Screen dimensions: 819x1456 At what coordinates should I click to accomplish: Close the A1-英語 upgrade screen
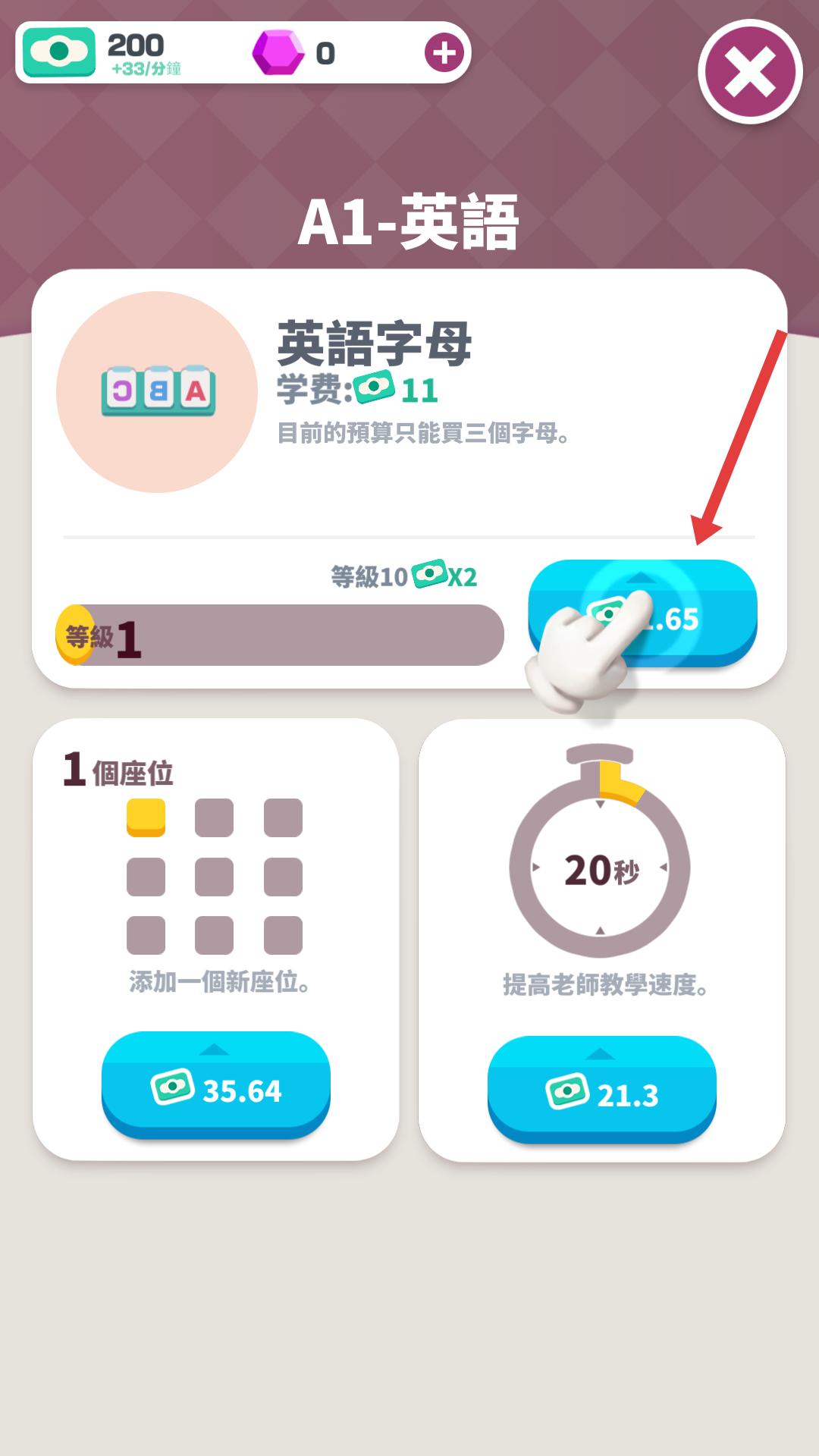tap(750, 72)
